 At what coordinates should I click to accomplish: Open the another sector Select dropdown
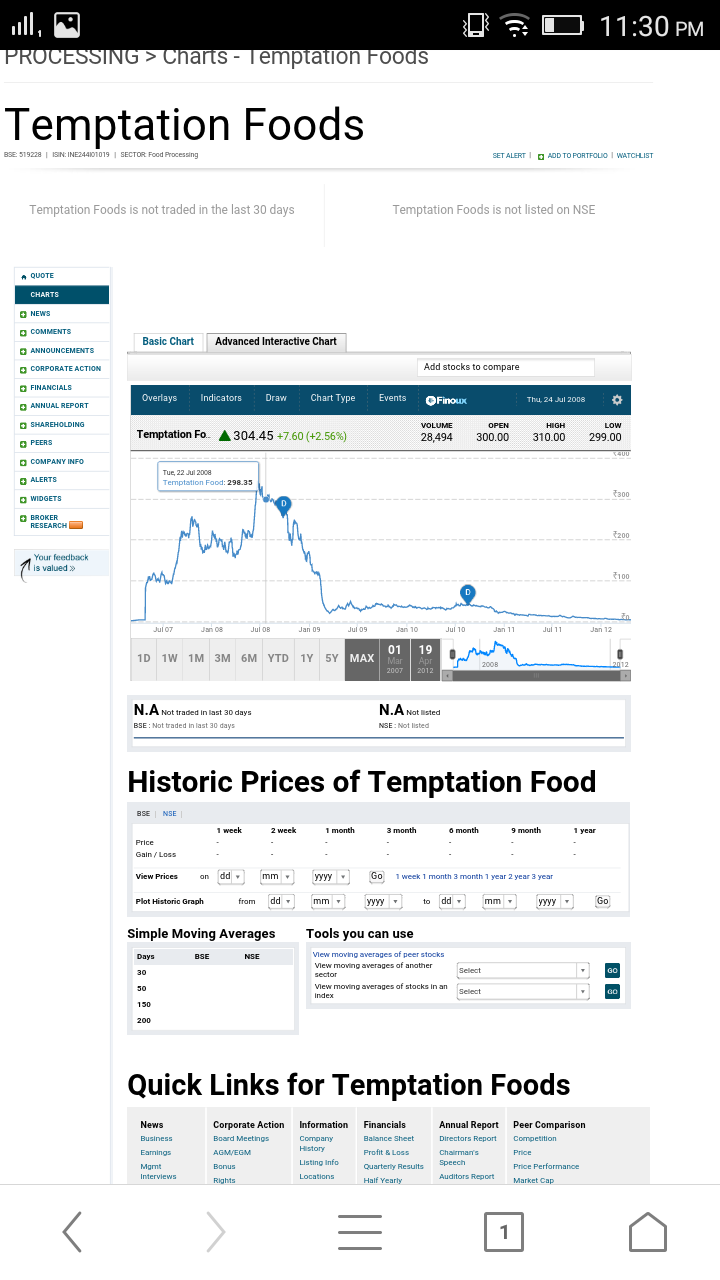(x=523, y=970)
